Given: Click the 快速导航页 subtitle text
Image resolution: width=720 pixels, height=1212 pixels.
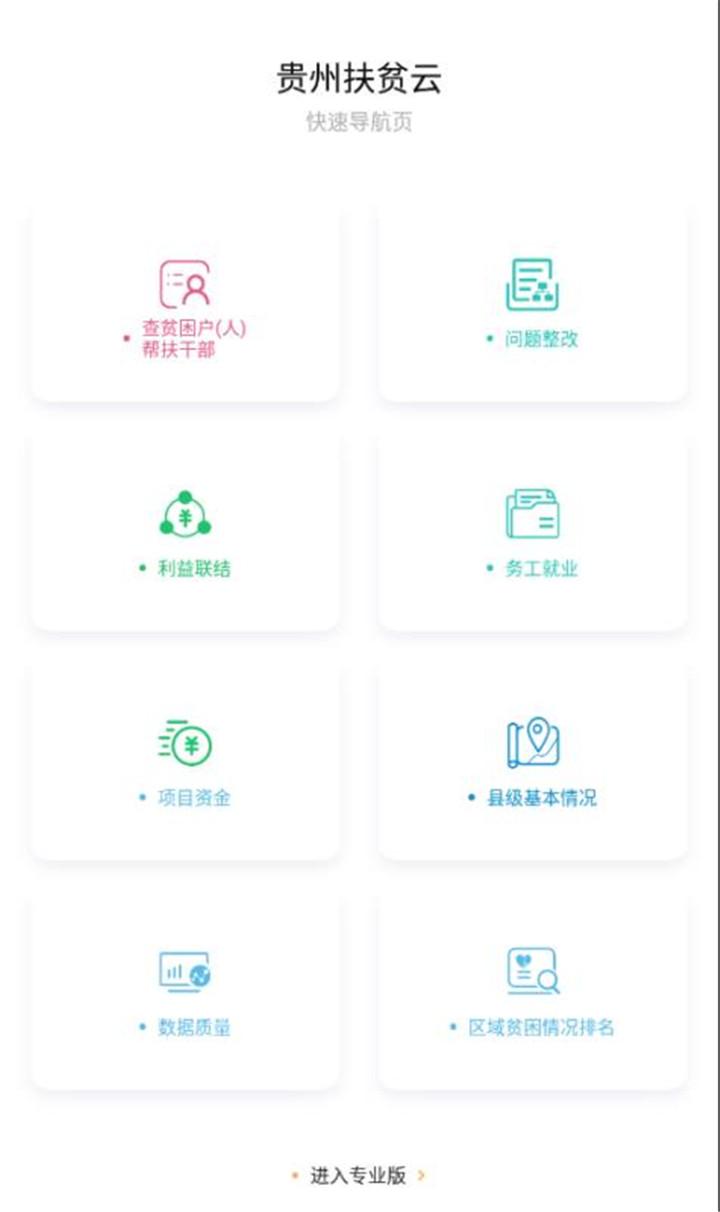Looking at the screenshot, I should [360, 123].
